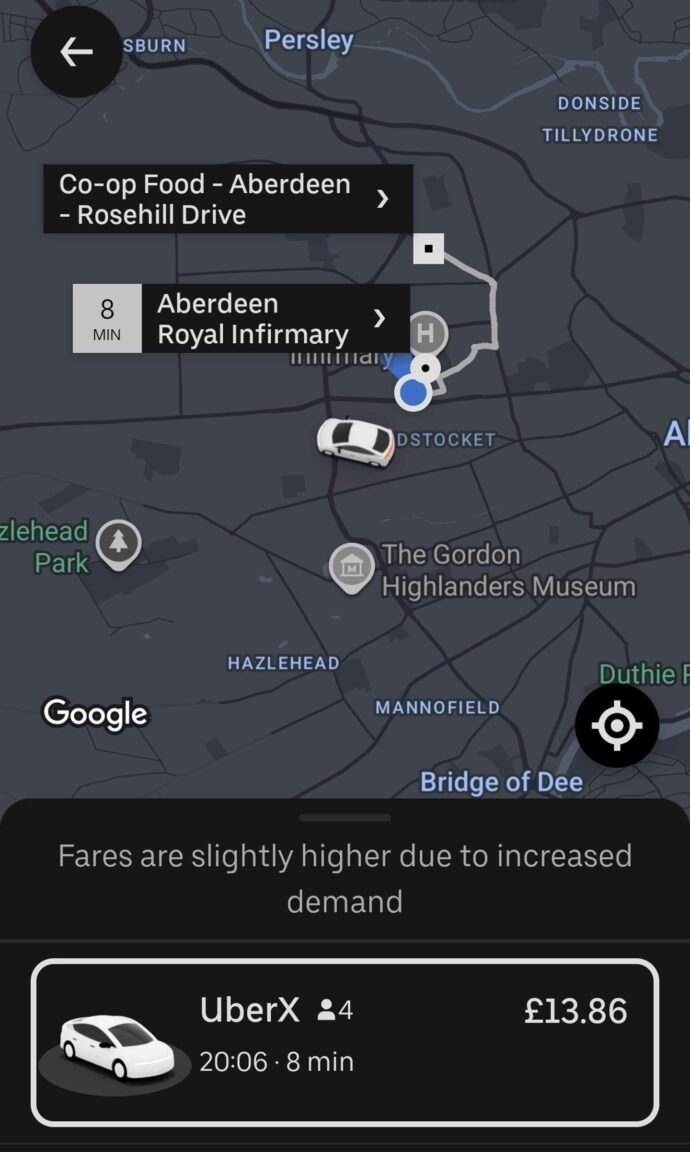Go back with the arrow button
The image size is (690, 1152).
click(x=76, y=52)
